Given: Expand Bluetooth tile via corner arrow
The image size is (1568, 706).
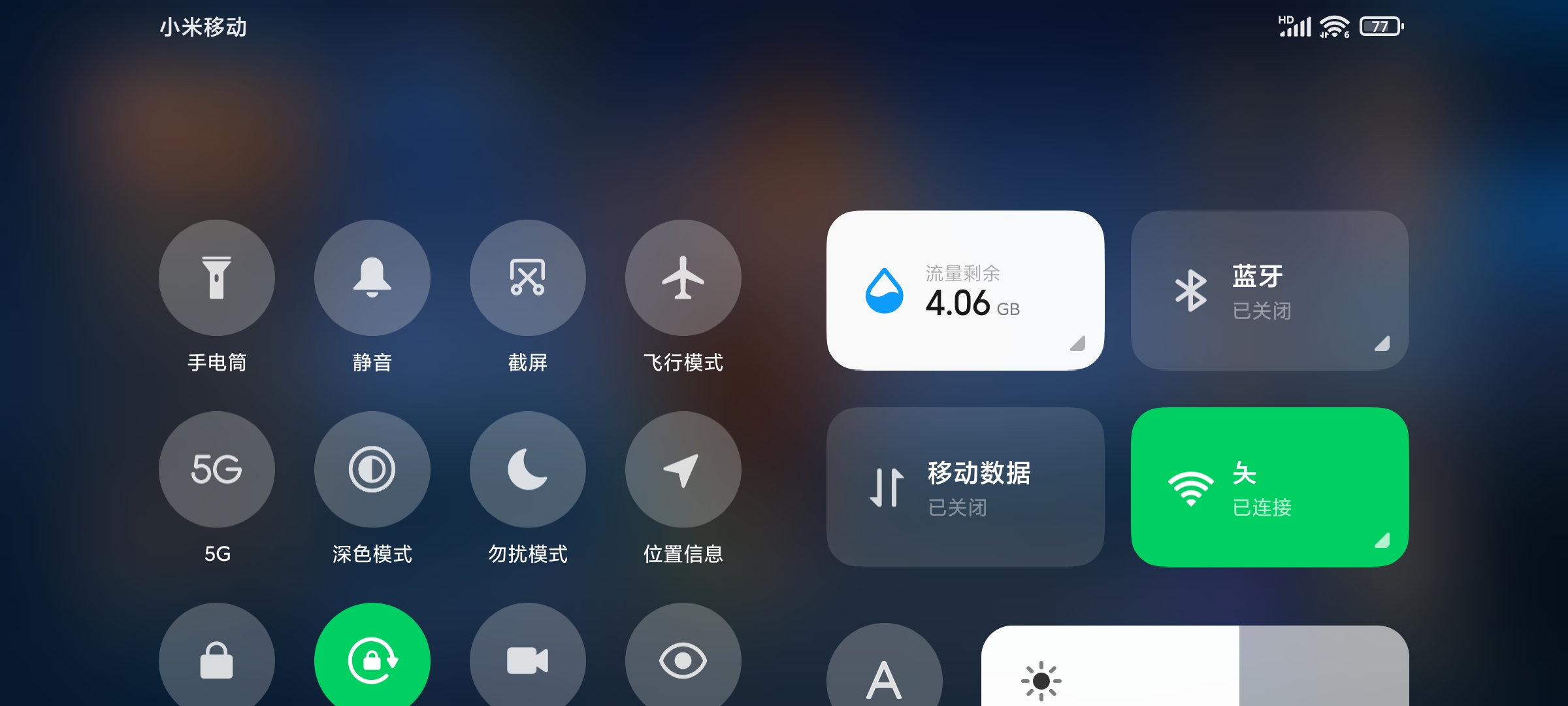Looking at the screenshot, I should pos(1382,344).
